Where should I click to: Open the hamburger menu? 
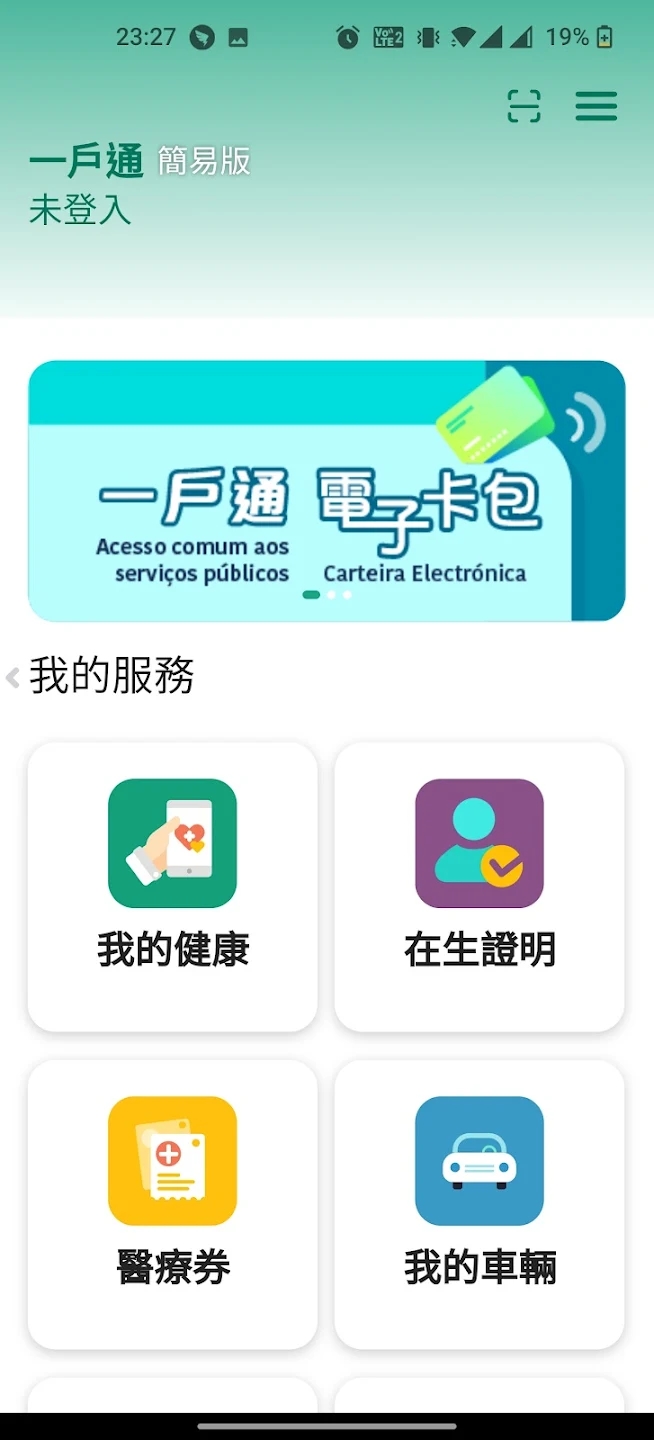click(596, 106)
